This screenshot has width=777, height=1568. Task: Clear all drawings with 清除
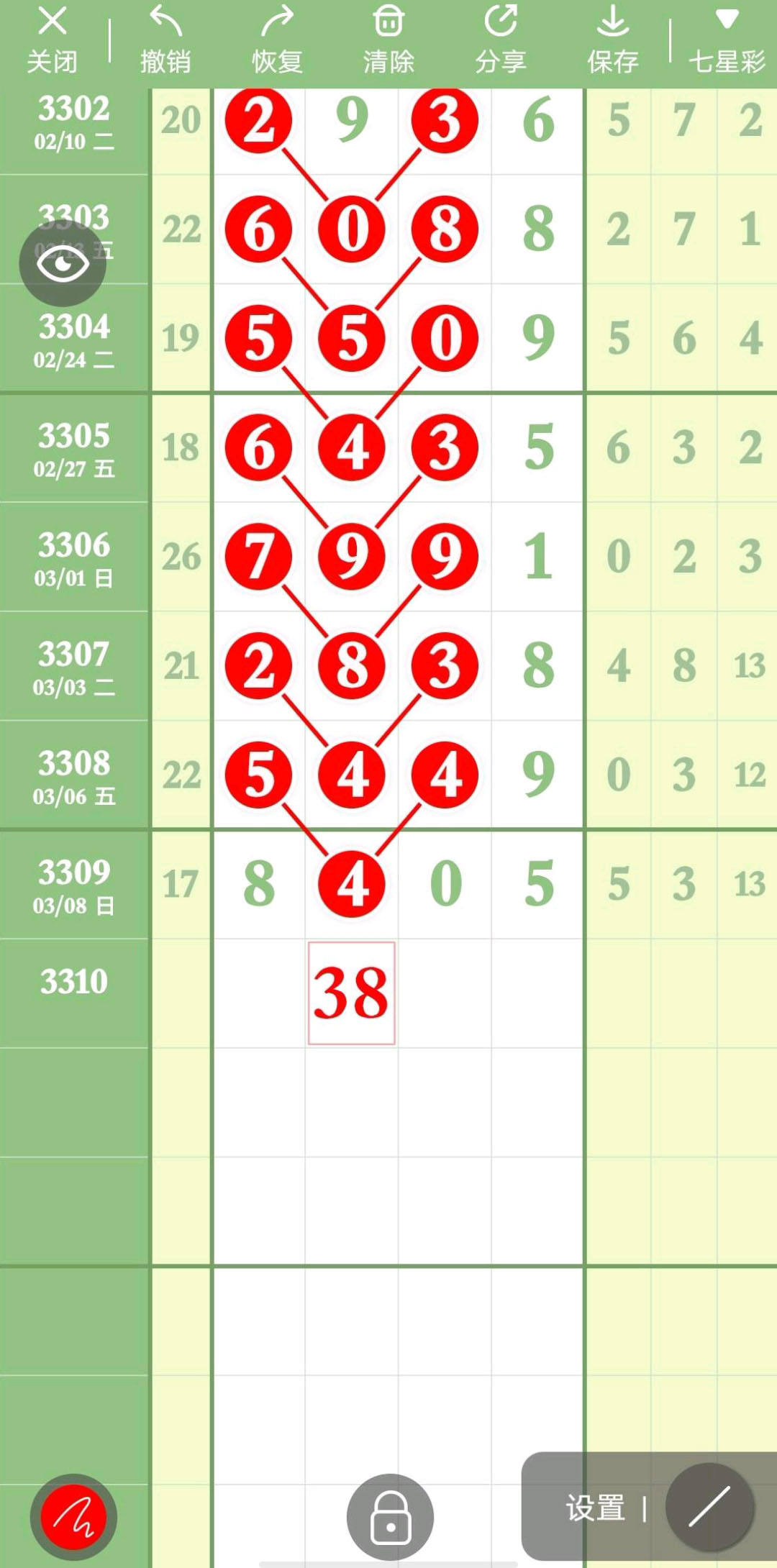click(388, 40)
